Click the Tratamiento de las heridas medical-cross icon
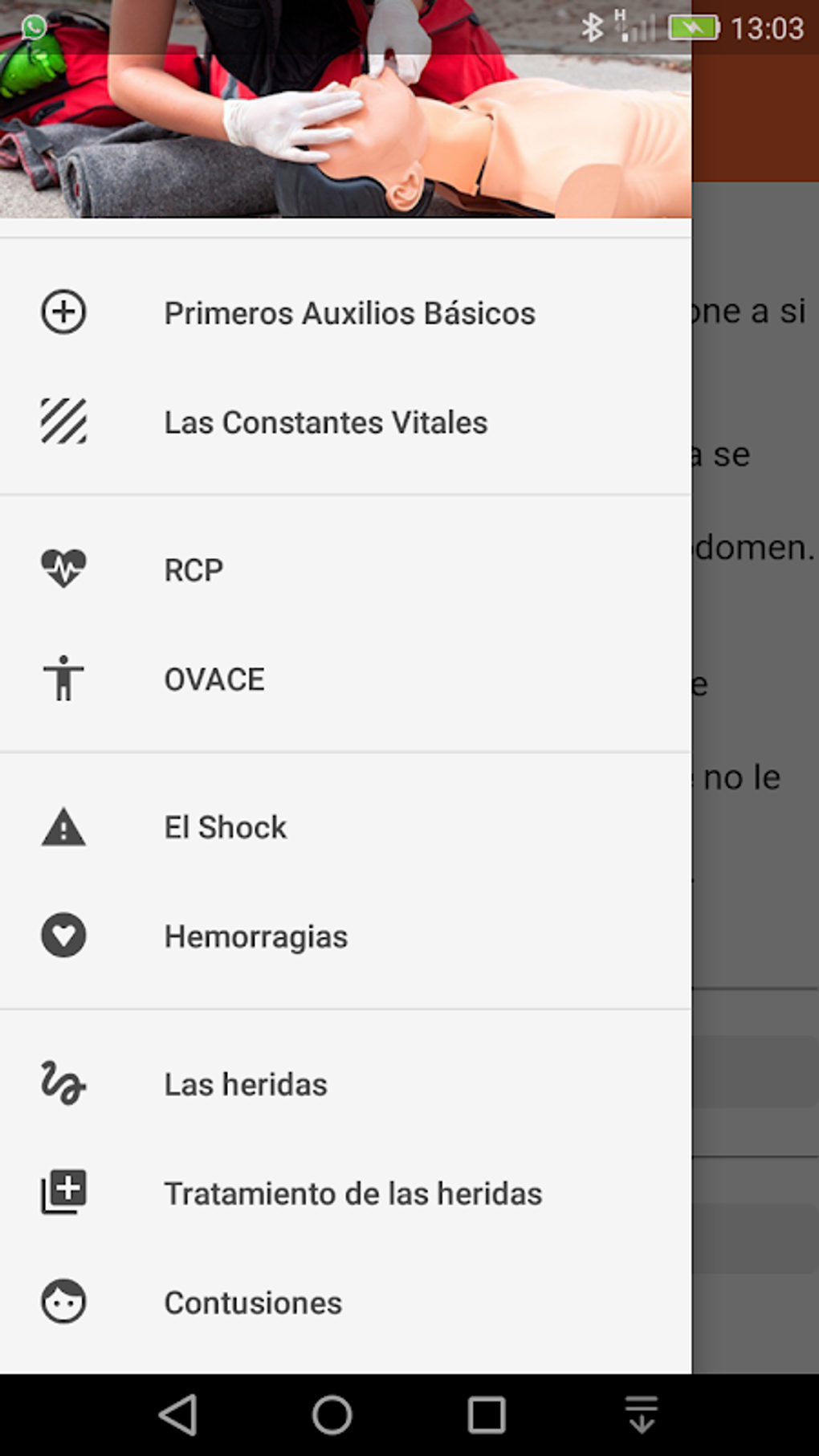 point(63,1193)
